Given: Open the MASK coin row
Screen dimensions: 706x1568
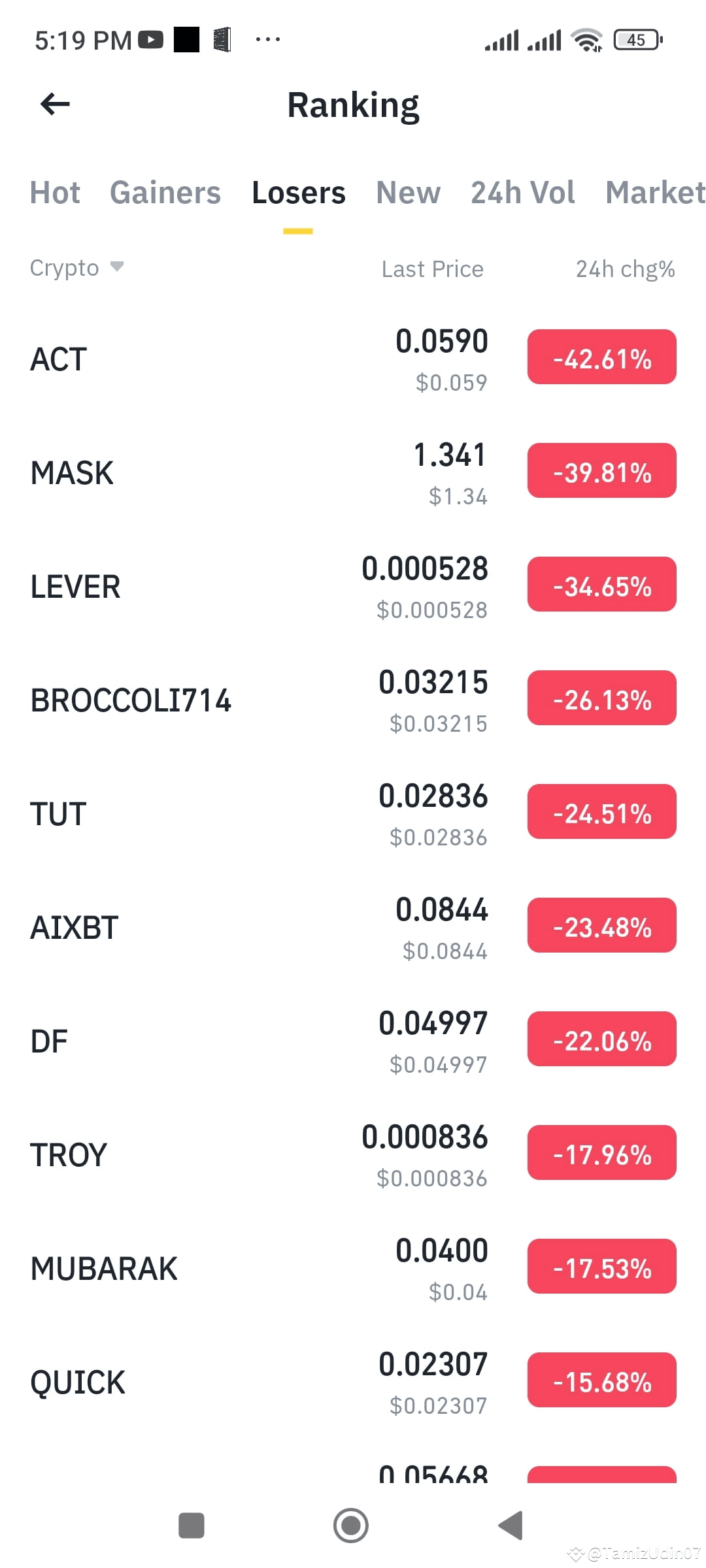Looking at the screenshot, I should pyautogui.click(x=353, y=473).
